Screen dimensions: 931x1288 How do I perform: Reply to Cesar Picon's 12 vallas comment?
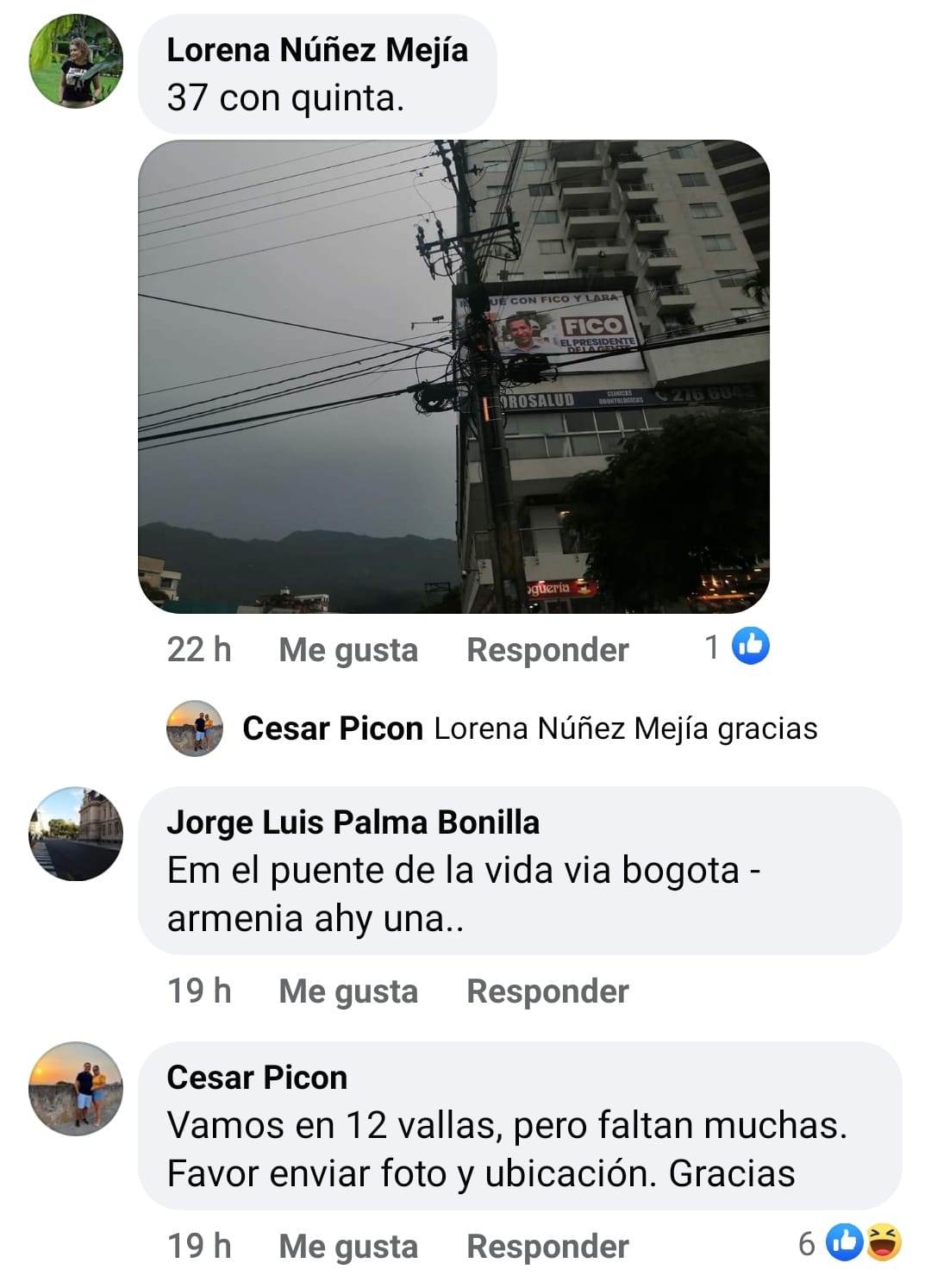(x=547, y=1246)
